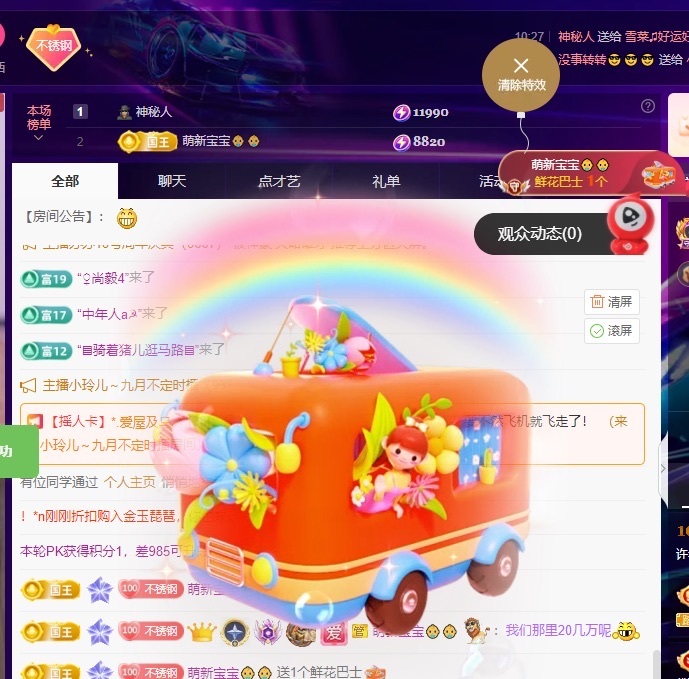Open the 点才艺 tab
Image resolution: width=689 pixels, height=679 pixels.
tap(279, 181)
